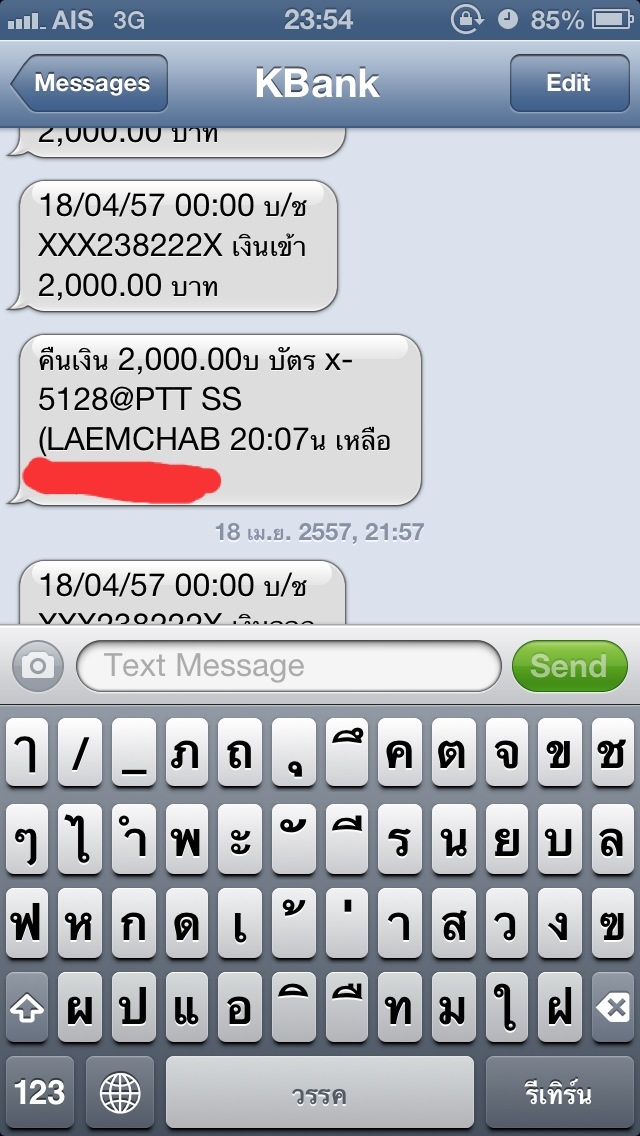Go back to the Messages list
Viewport: 640px width, 1136px height.
pyautogui.click(x=90, y=83)
